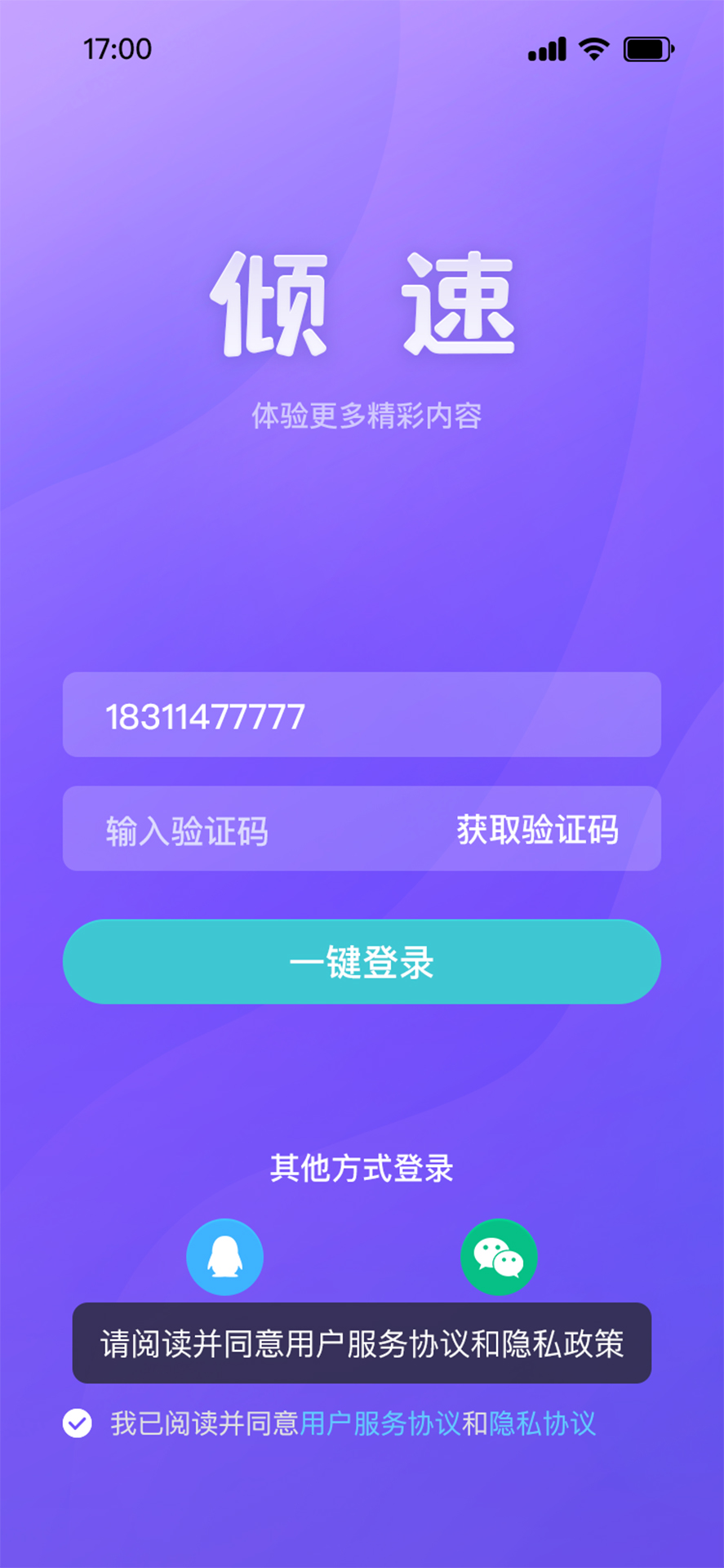Screen dimensions: 724x1568
Task: Tap the Wi-Fi indicator in status bar
Action: pyautogui.click(x=593, y=49)
